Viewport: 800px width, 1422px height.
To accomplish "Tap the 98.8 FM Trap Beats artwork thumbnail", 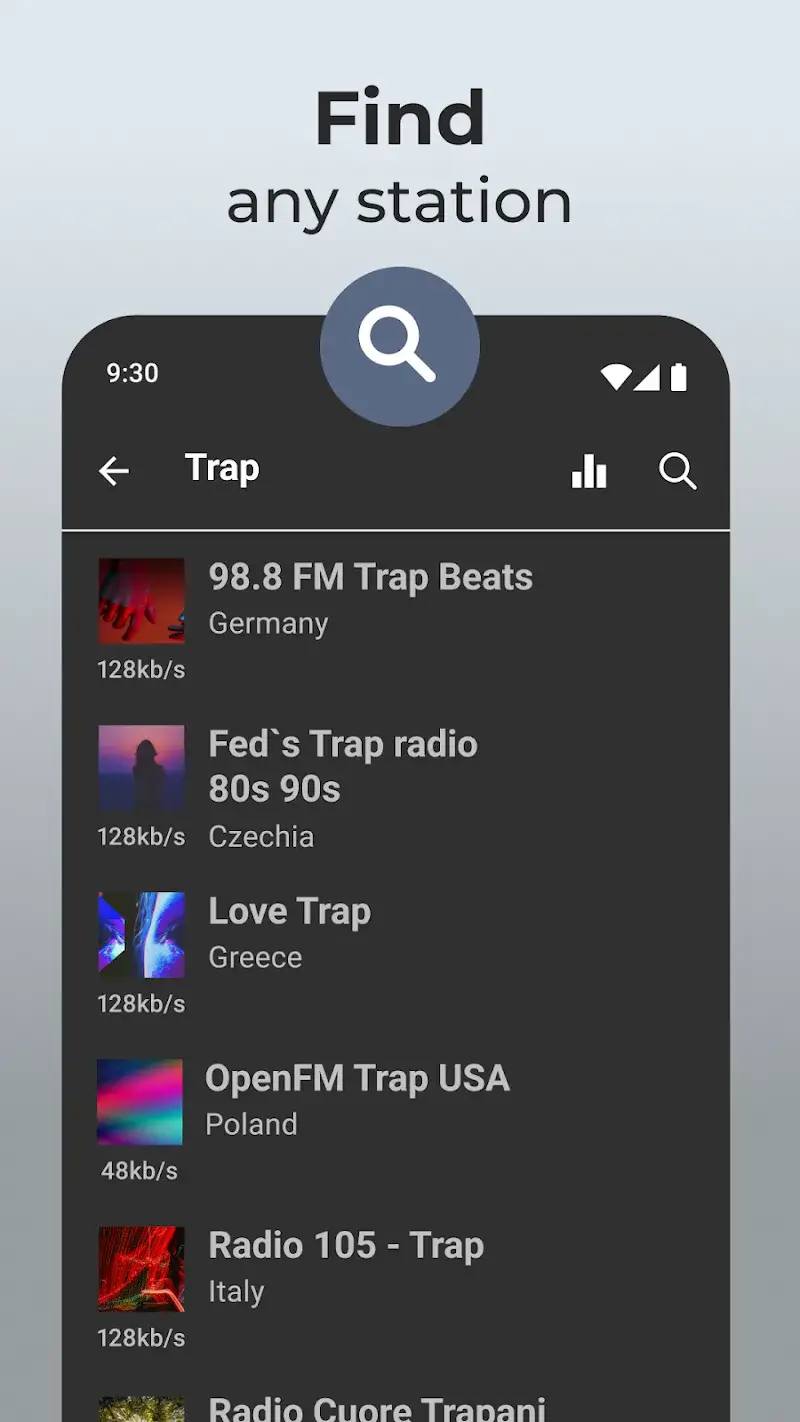I will coord(141,600).
